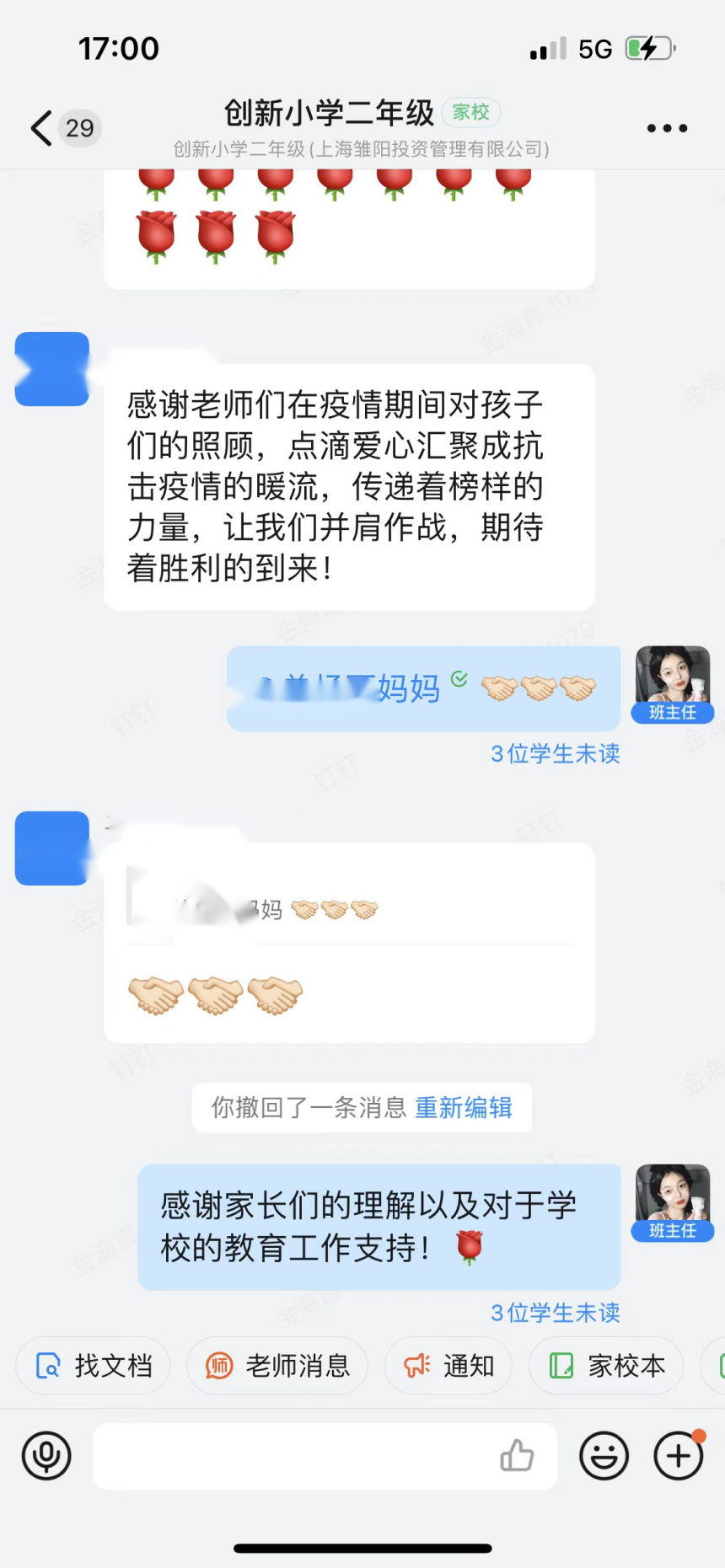Switch to voice input microphone
Viewport: 725px width, 1568px height.
click(x=46, y=1456)
